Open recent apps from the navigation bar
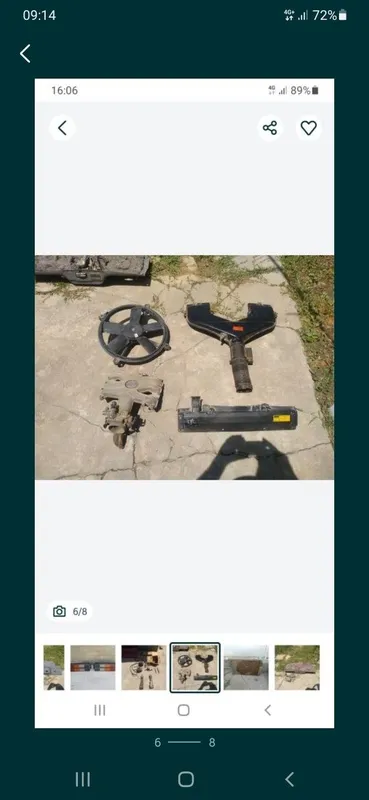This screenshot has width=369, height=800. tap(83, 779)
